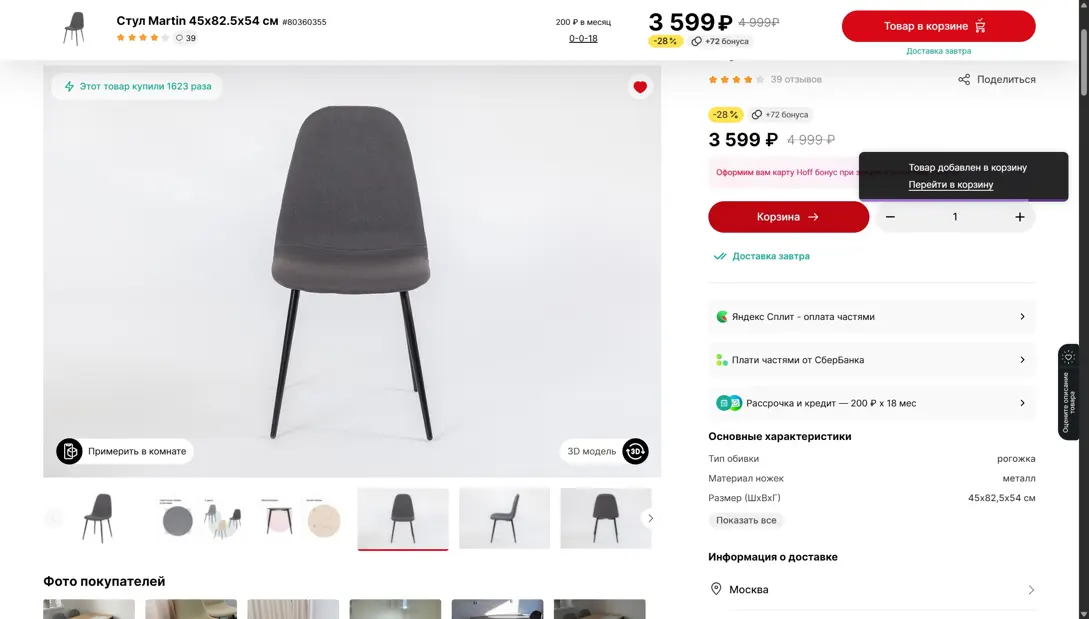The height and width of the screenshot is (619, 1089).
Task: Open the «0-0-18» installment link
Action: [x=583, y=39]
